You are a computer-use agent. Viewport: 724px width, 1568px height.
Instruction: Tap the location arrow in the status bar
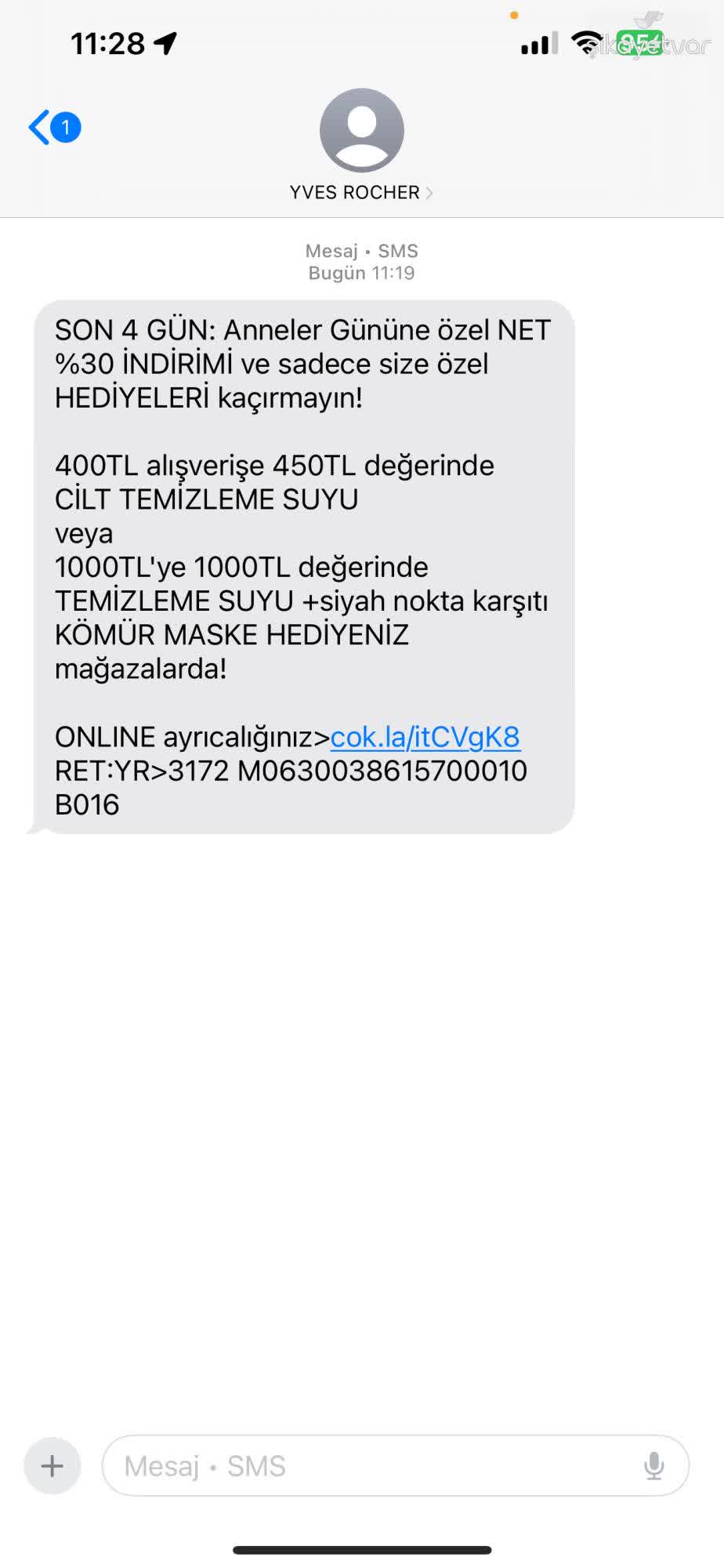click(x=166, y=45)
